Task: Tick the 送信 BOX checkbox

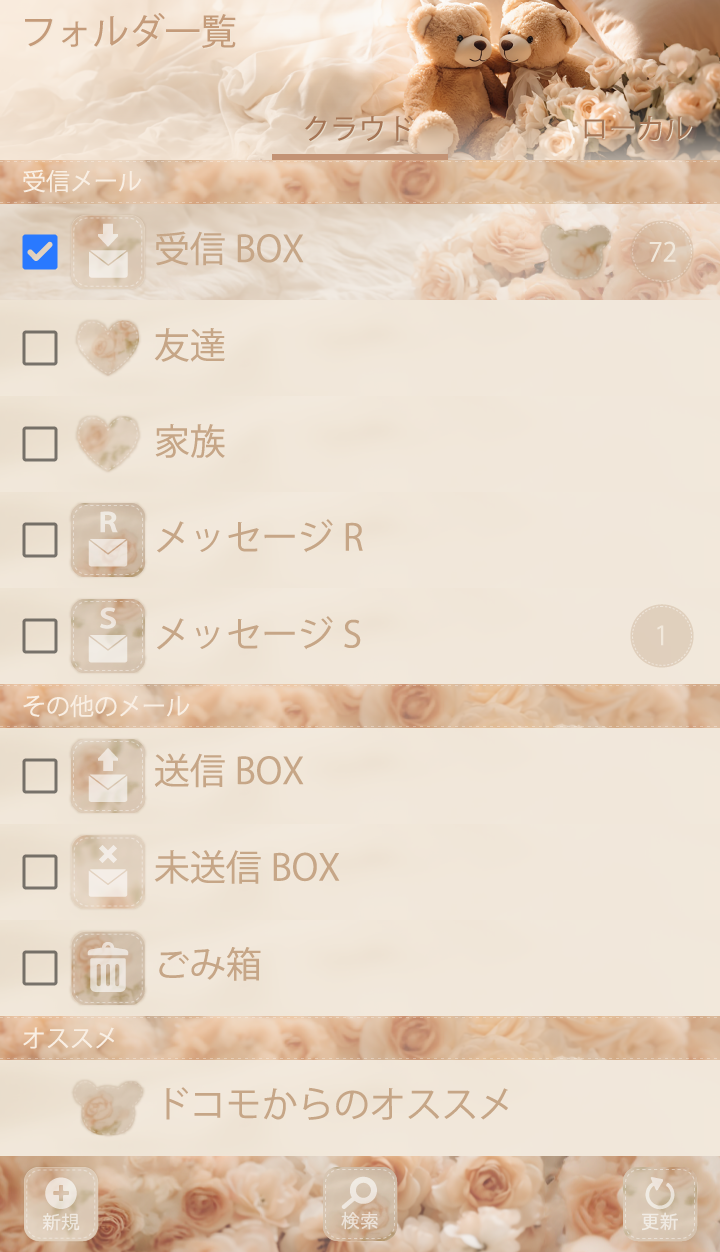Action: [40, 775]
